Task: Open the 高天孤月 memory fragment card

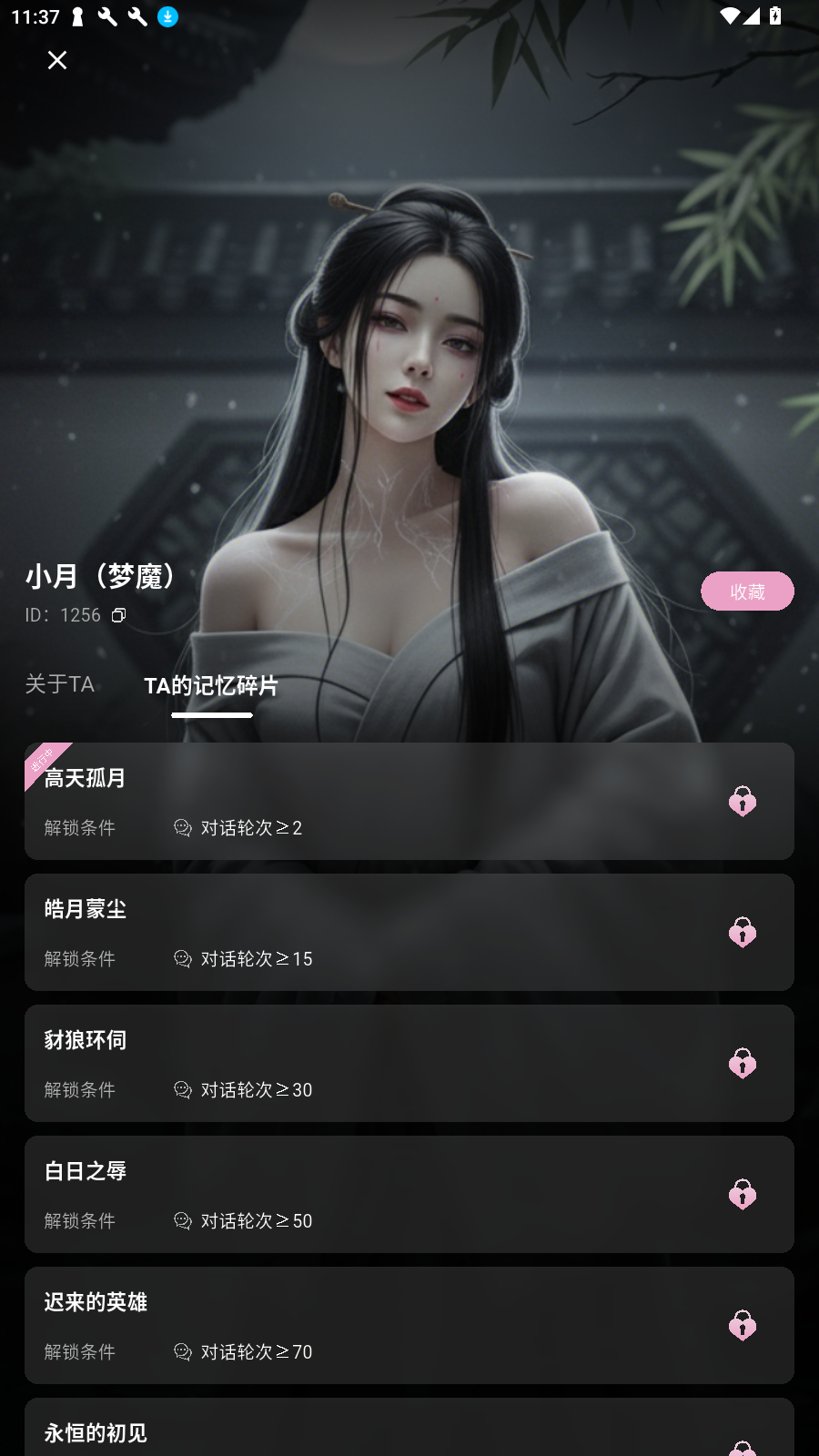Action: point(409,801)
